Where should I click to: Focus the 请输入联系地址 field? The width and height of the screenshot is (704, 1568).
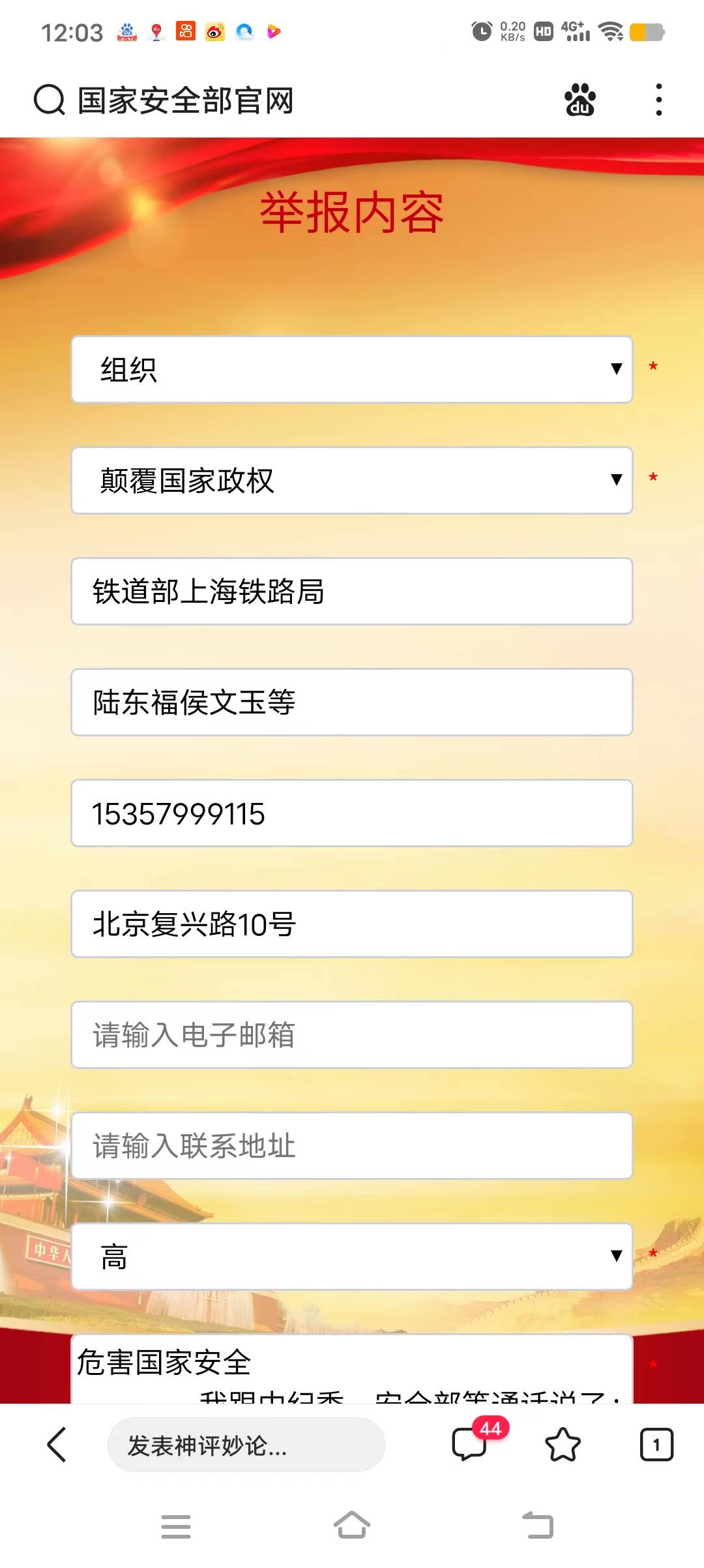coord(352,1145)
